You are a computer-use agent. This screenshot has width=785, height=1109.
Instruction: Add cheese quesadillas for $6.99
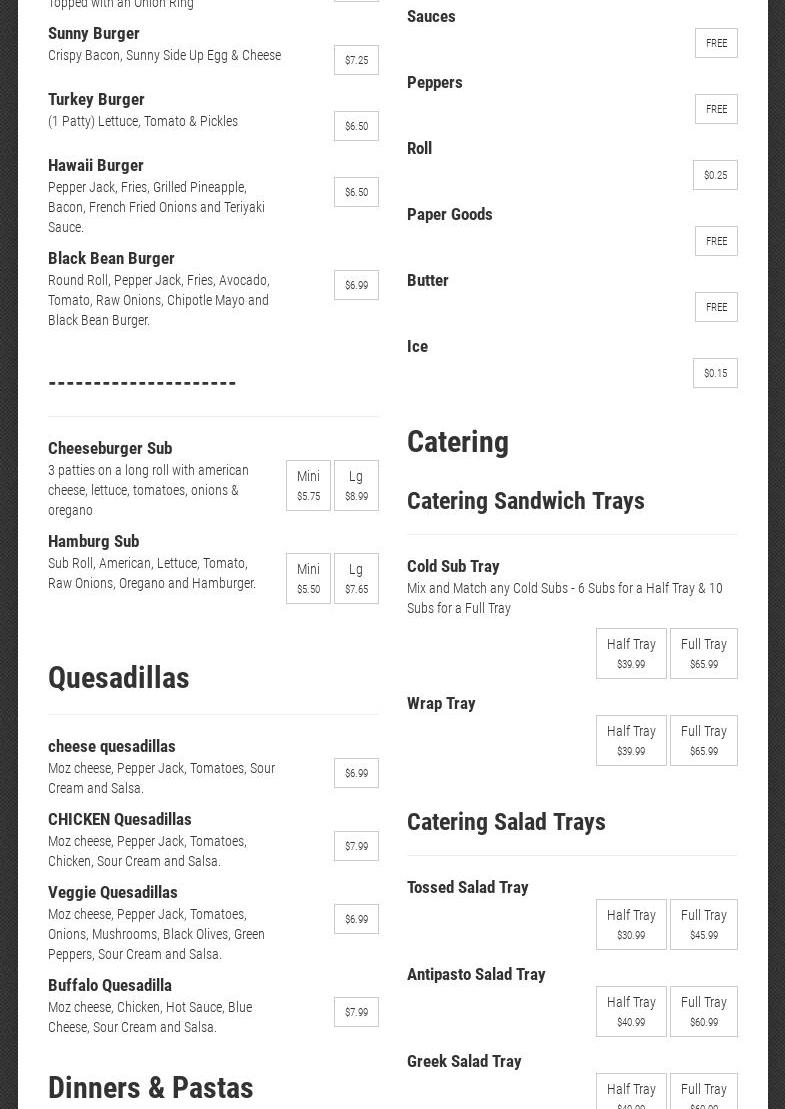point(356,773)
